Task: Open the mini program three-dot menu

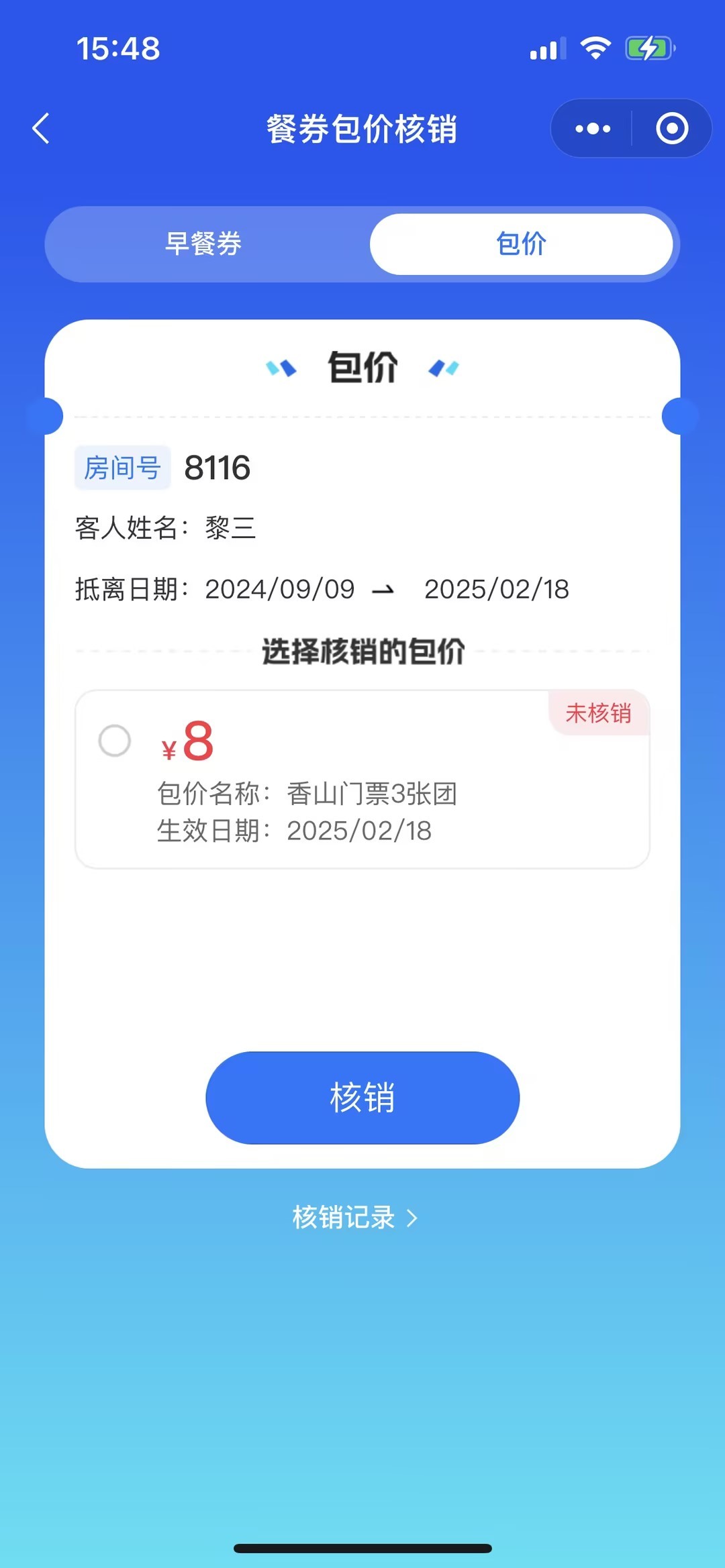Action: [x=593, y=128]
